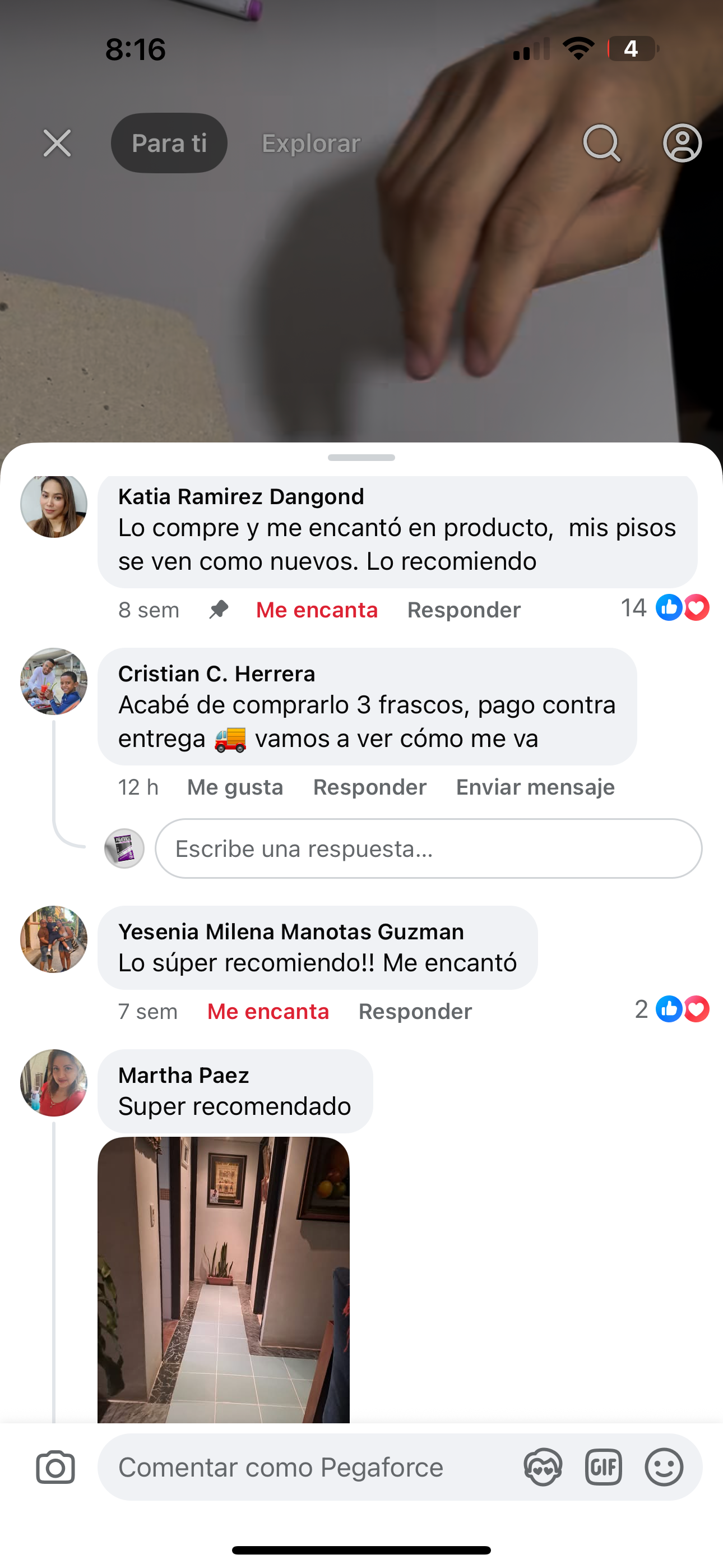Open the photo in Martha Paez's comment
The width and height of the screenshot is (723, 1568).
pyautogui.click(x=224, y=1278)
